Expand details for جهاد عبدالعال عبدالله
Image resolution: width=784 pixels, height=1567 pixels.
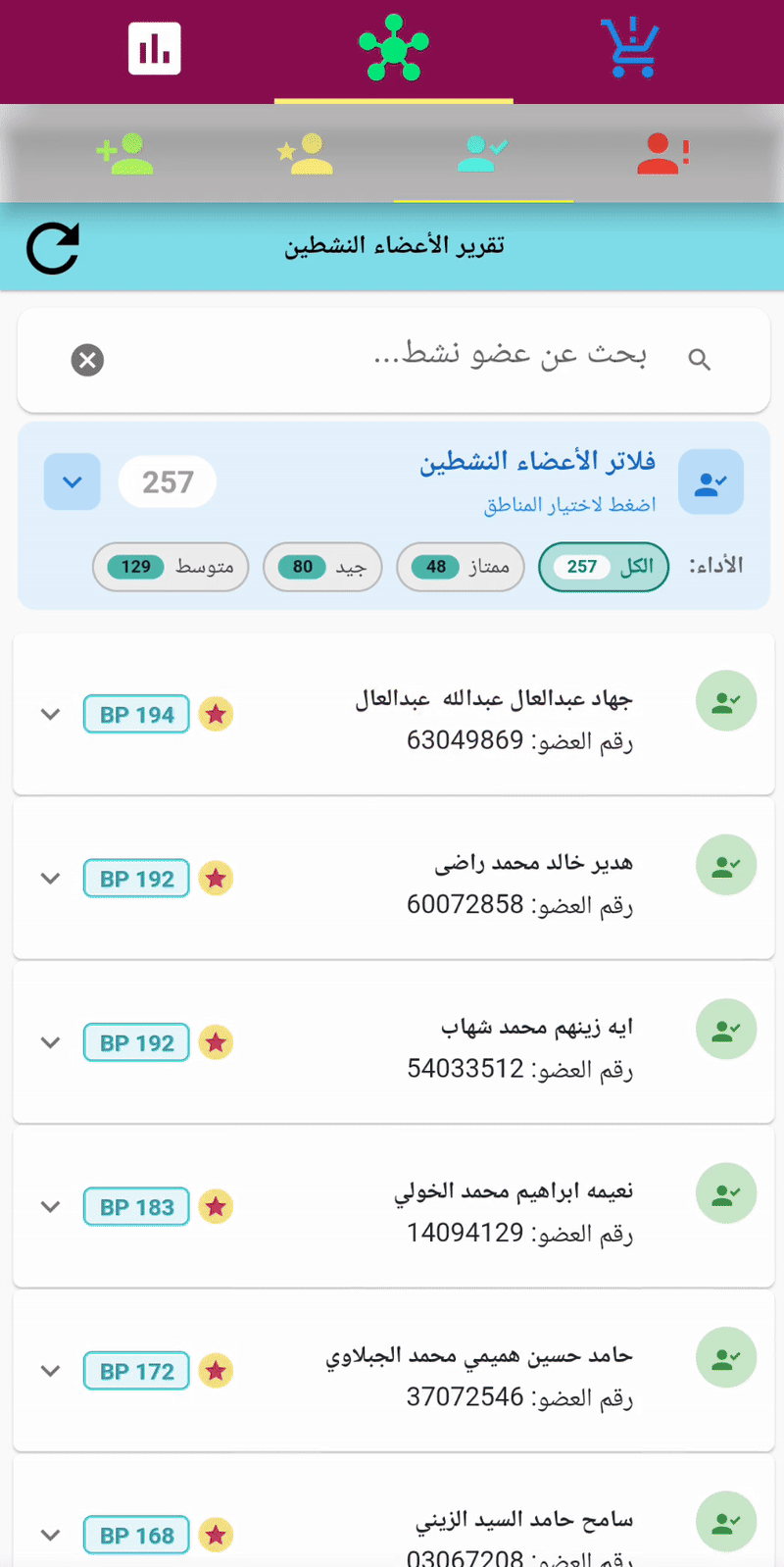tap(50, 714)
